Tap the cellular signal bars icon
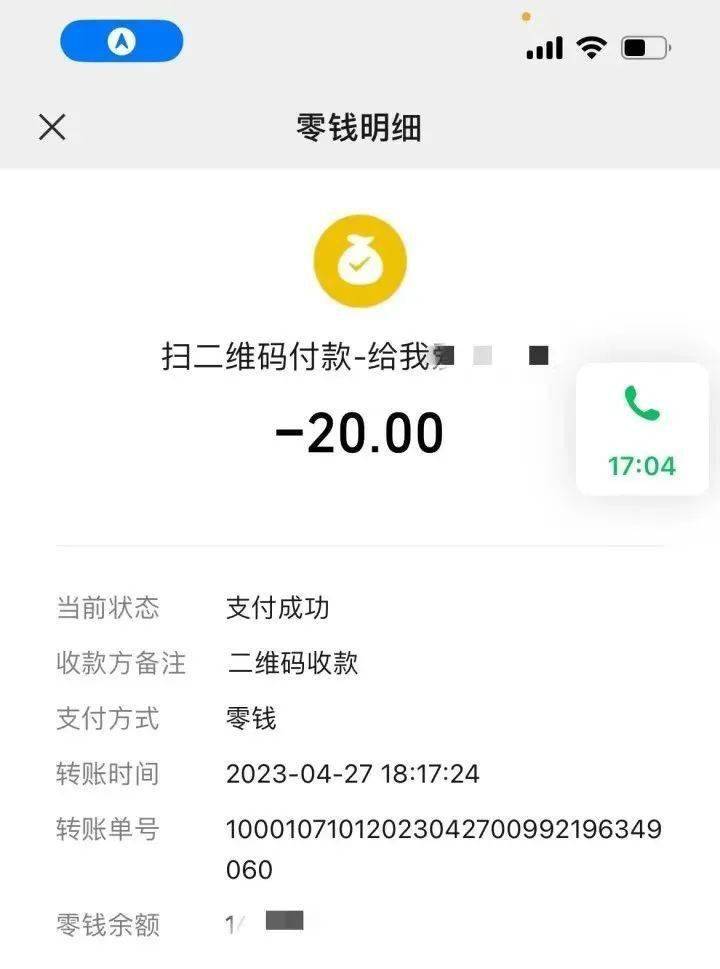Image resolution: width=720 pixels, height=969 pixels. tap(543, 45)
